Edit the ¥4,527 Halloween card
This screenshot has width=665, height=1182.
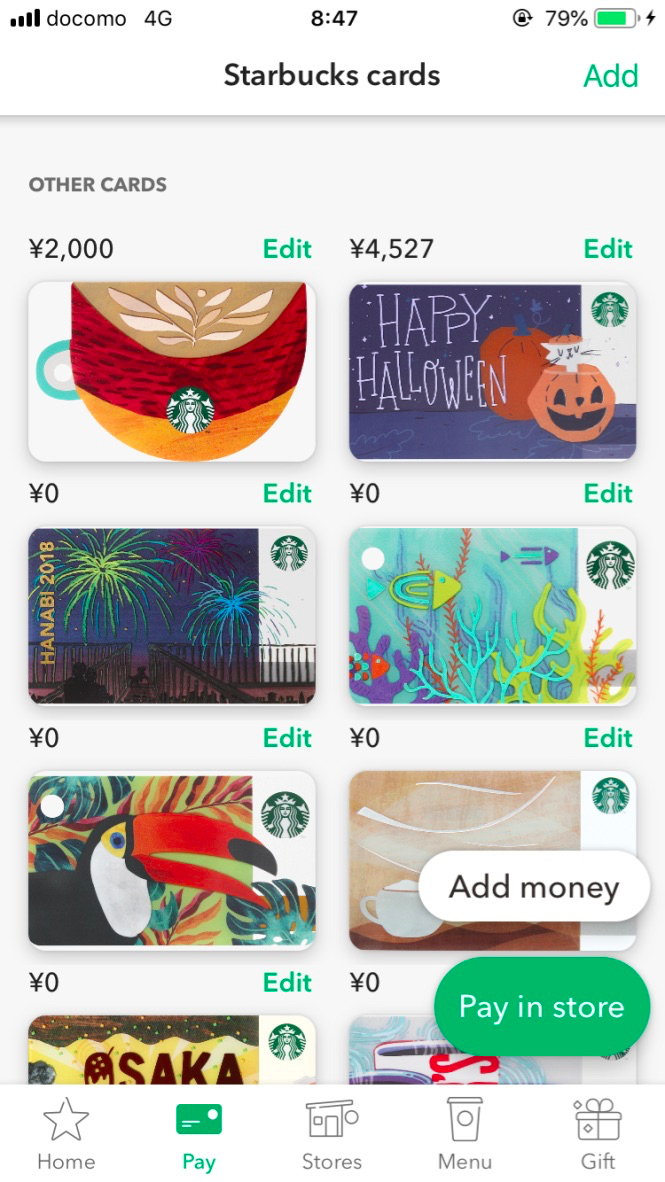click(x=608, y=249)
